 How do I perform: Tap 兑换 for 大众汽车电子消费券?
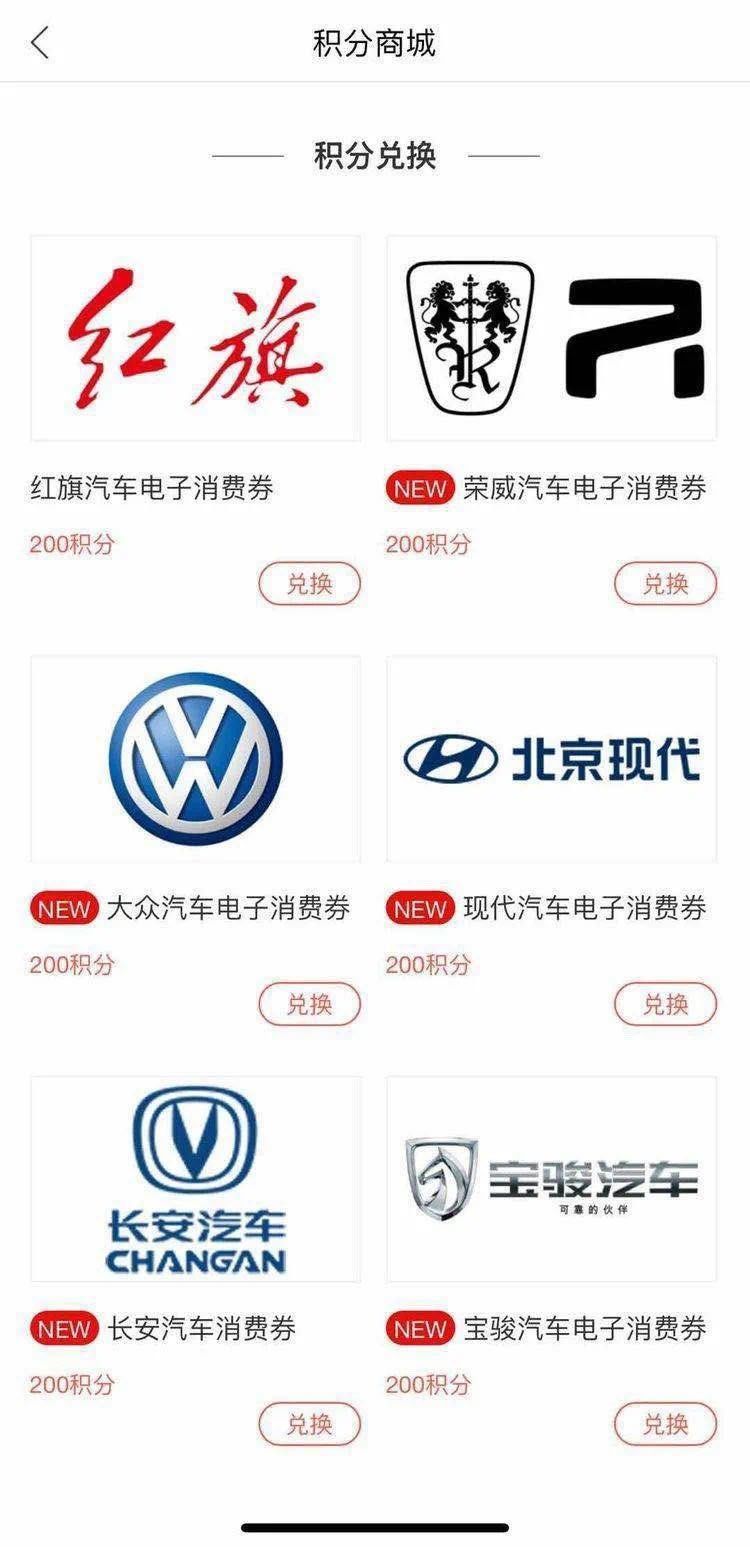click(x=309, y=1004)
